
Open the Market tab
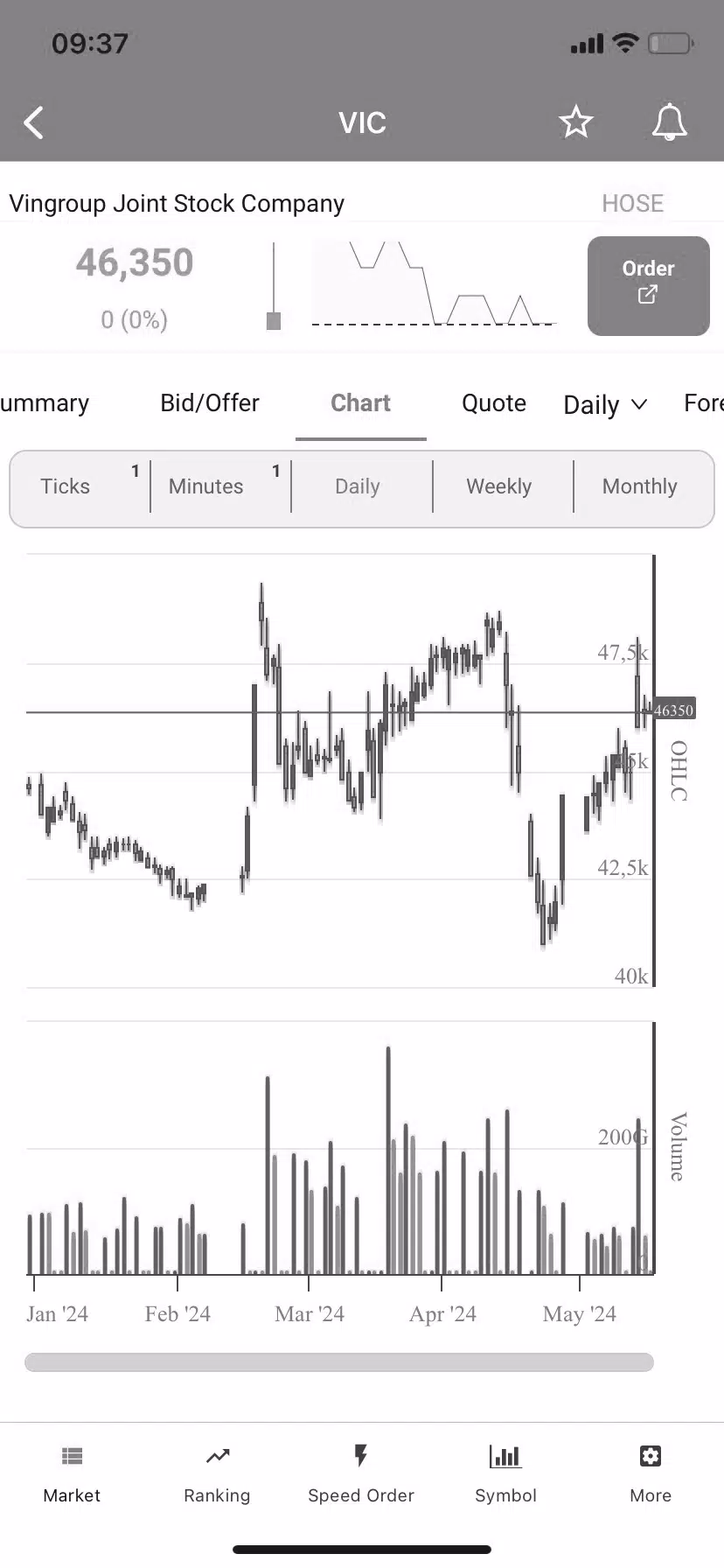[x=72, y=1475]
